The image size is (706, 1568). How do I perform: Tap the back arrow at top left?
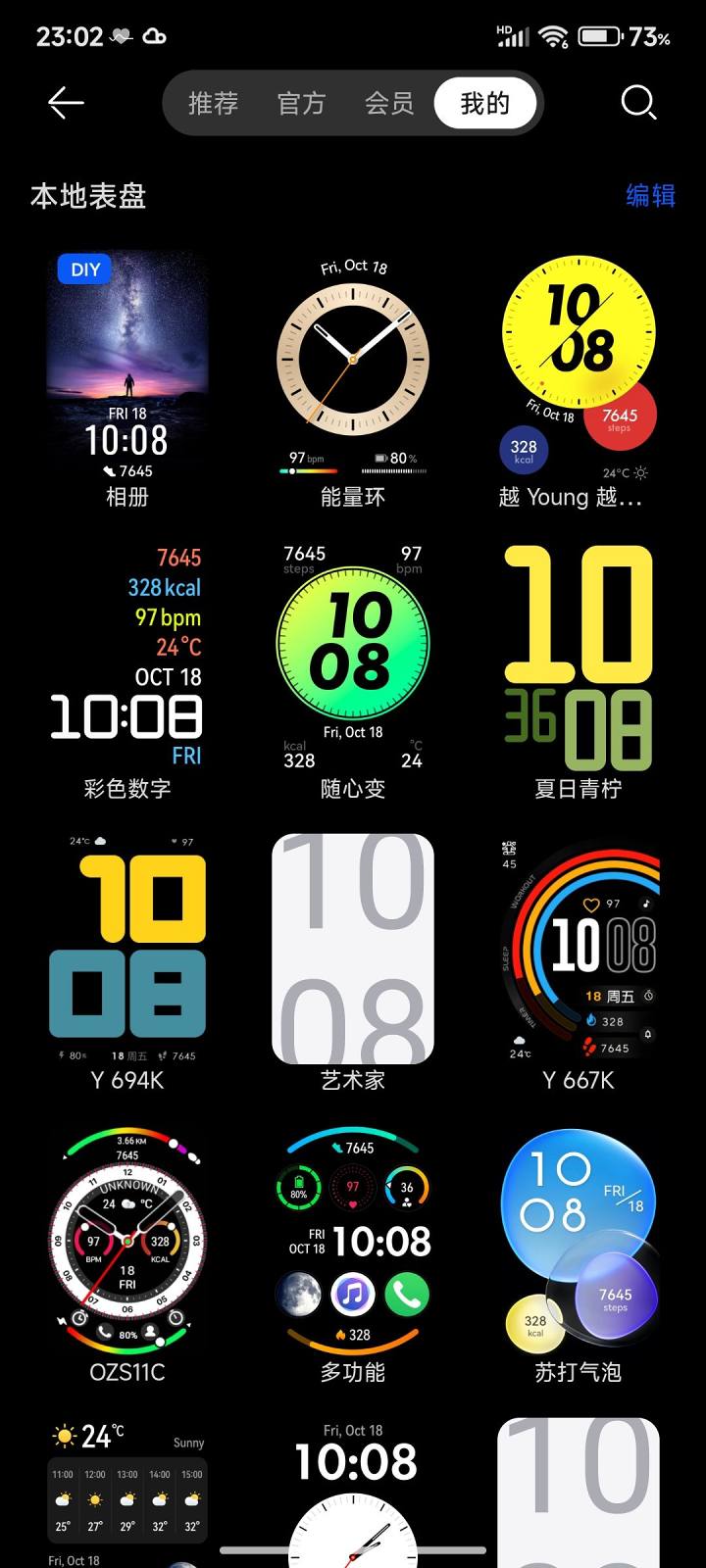click(x=66, y=103)
